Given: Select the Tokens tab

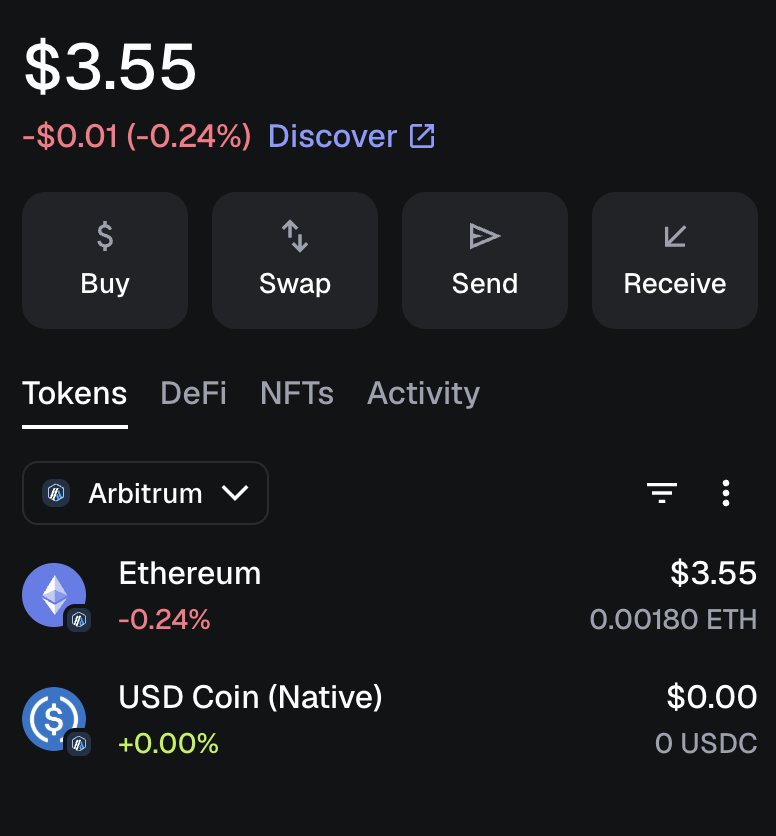Looking at the screenshot, I should [75, 393].
